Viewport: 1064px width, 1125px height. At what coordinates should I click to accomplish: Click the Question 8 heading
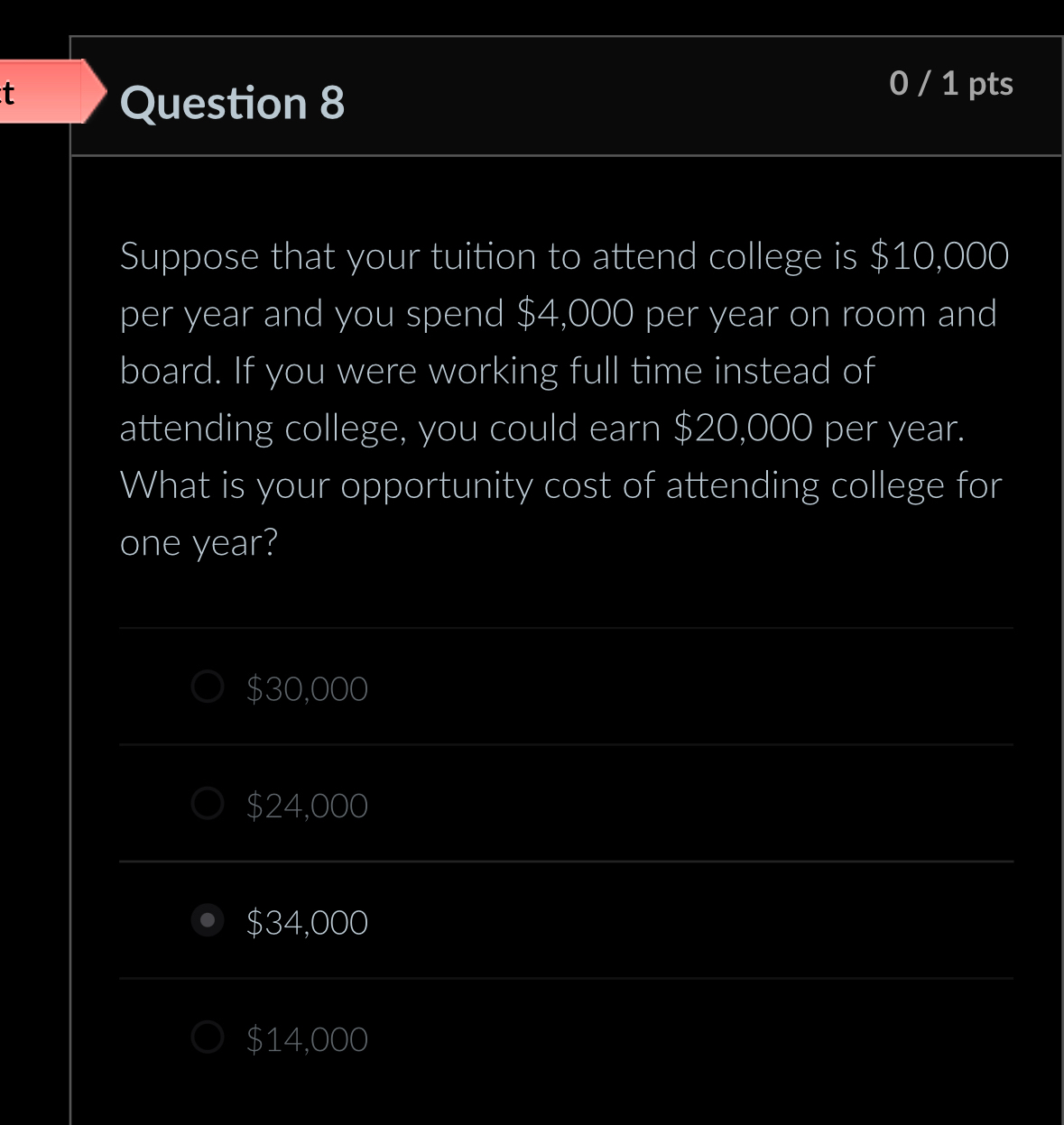pyautogui.click(x=232, y=102)
